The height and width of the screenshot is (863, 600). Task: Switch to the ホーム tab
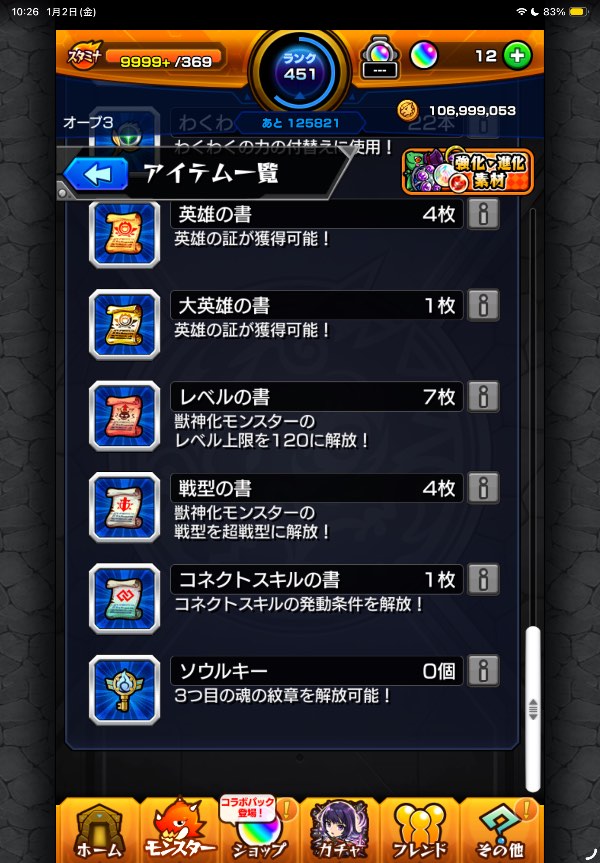point(99,829)
